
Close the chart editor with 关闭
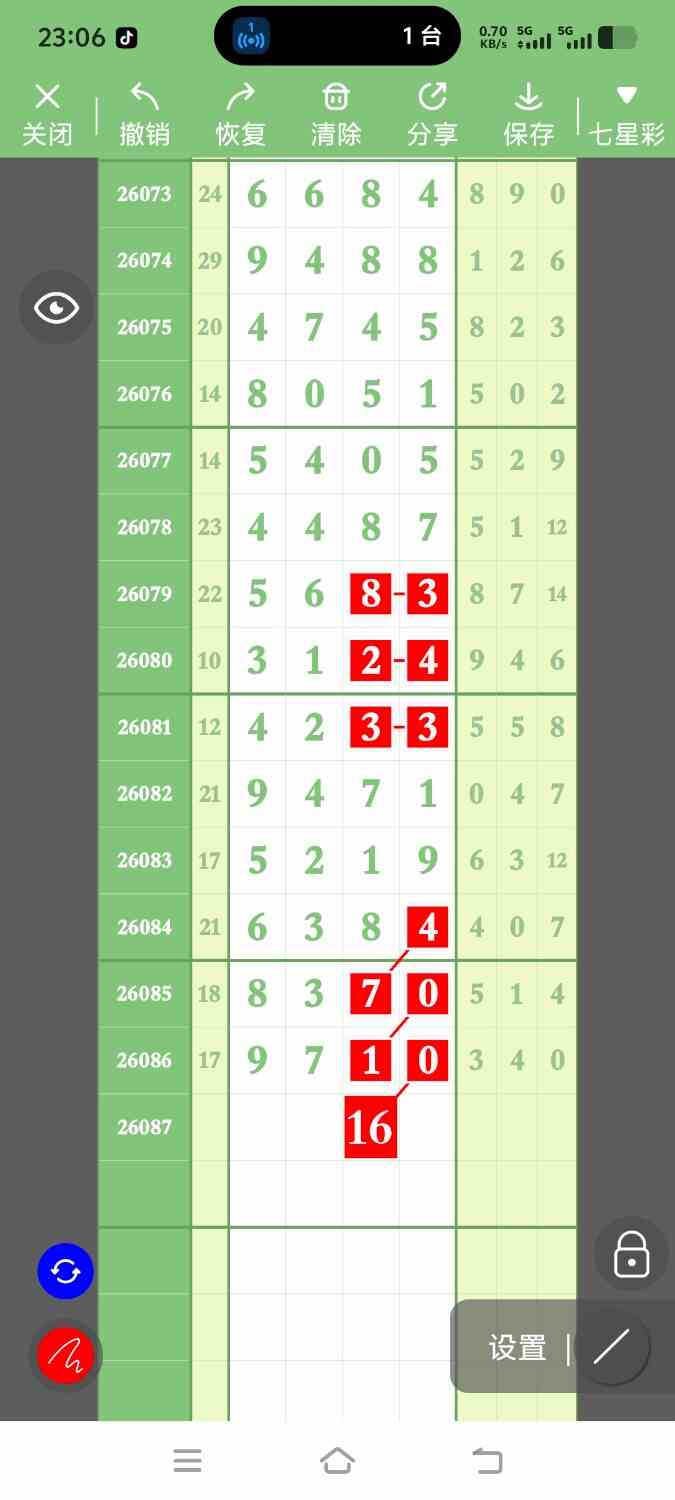(47, 115)
